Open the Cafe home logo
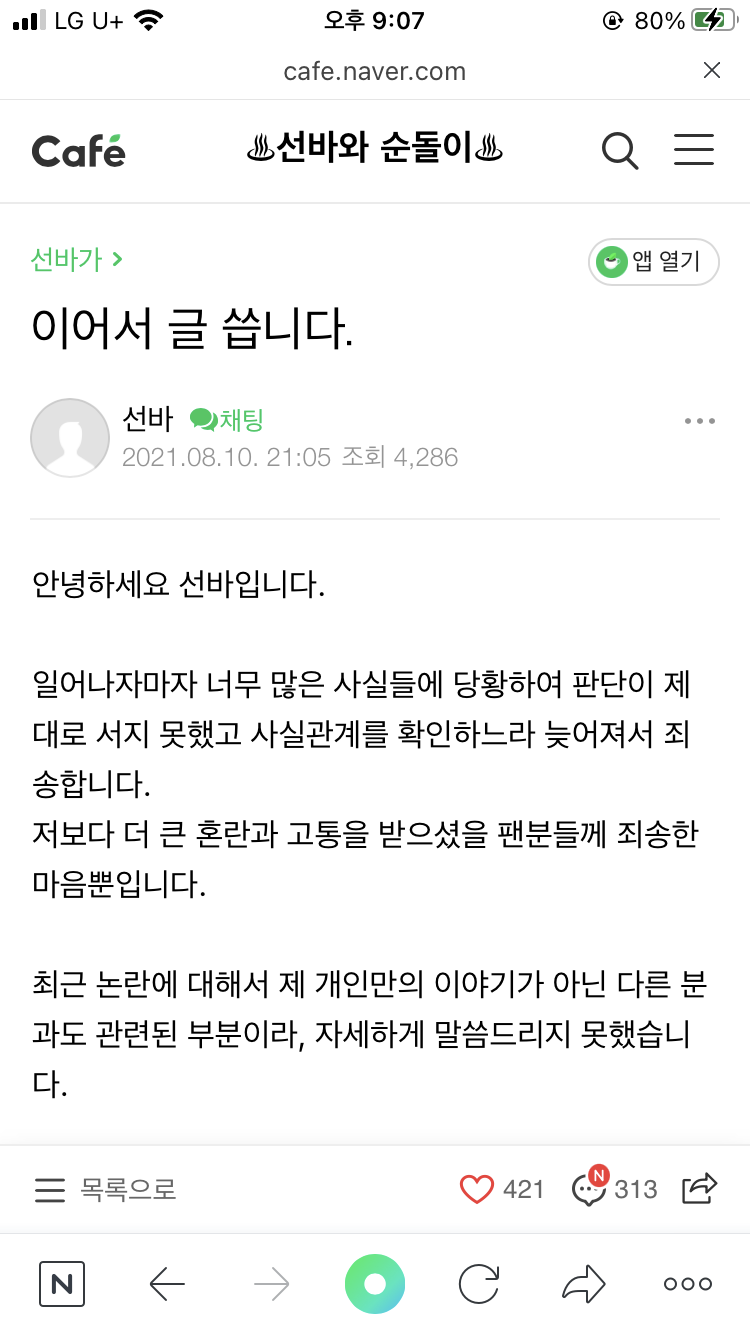This screenshot has height=1334, width=750. [78, 151]
